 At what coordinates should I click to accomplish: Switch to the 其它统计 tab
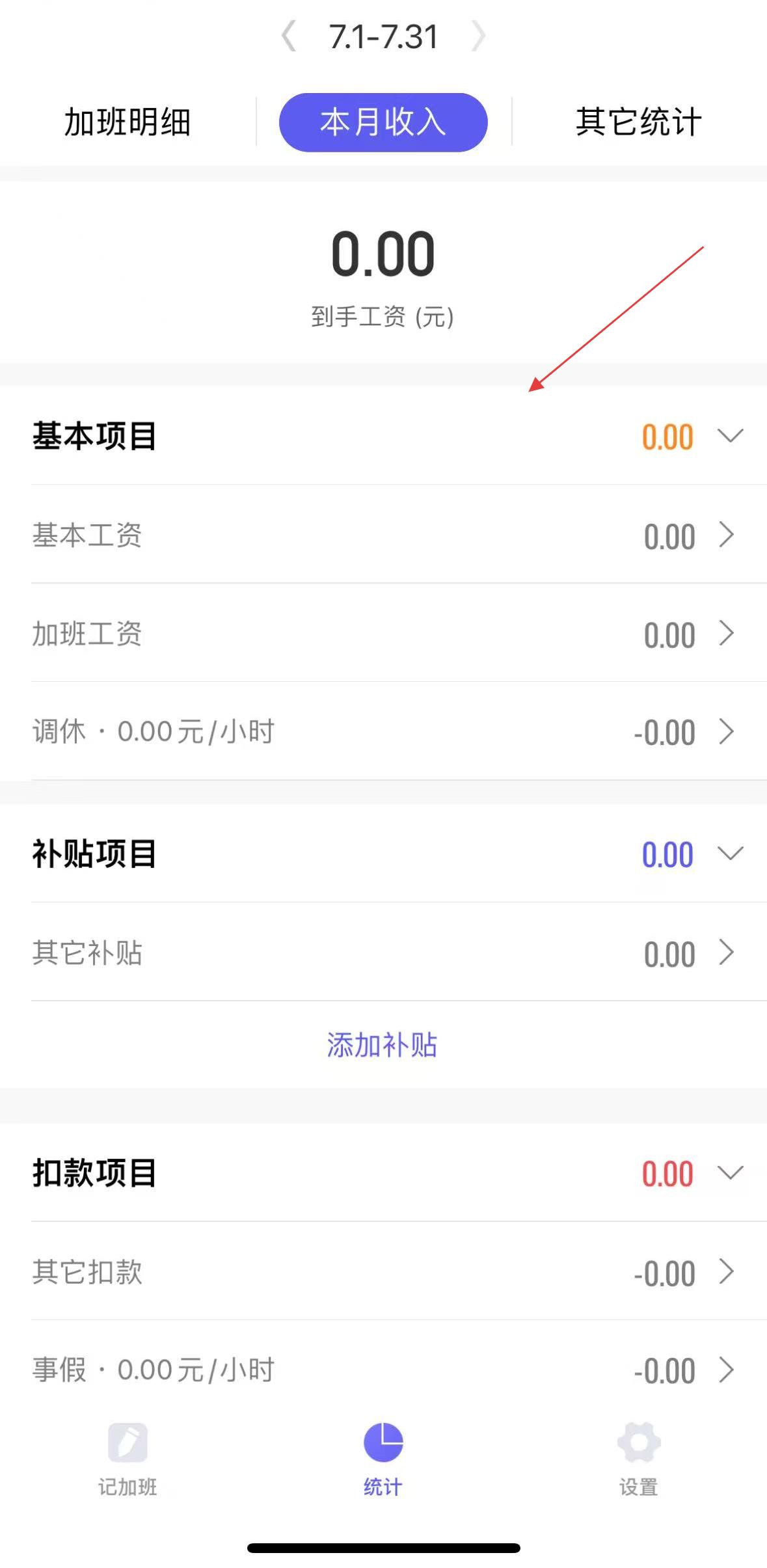[x=639, y=122]
